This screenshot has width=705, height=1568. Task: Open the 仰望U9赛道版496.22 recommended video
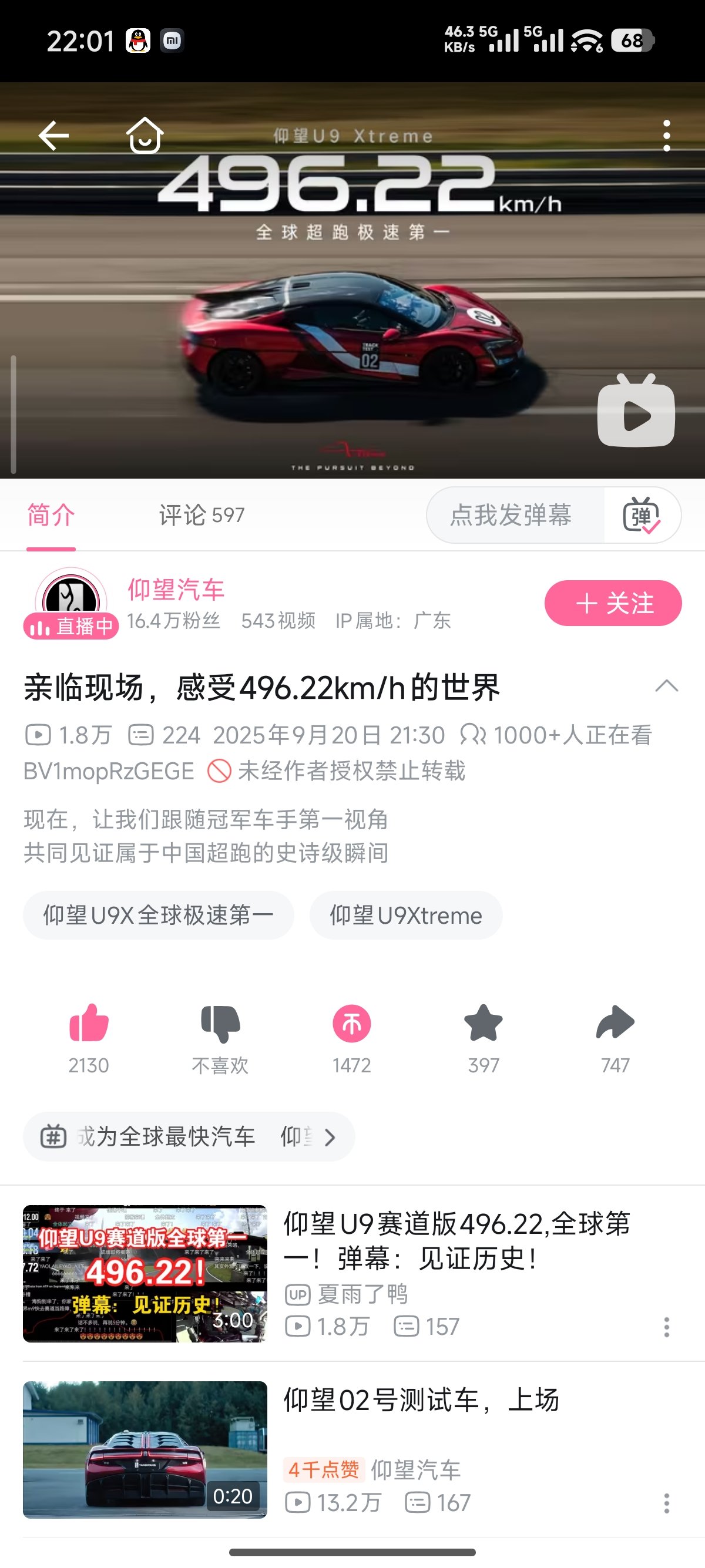tap(456, 1240)
